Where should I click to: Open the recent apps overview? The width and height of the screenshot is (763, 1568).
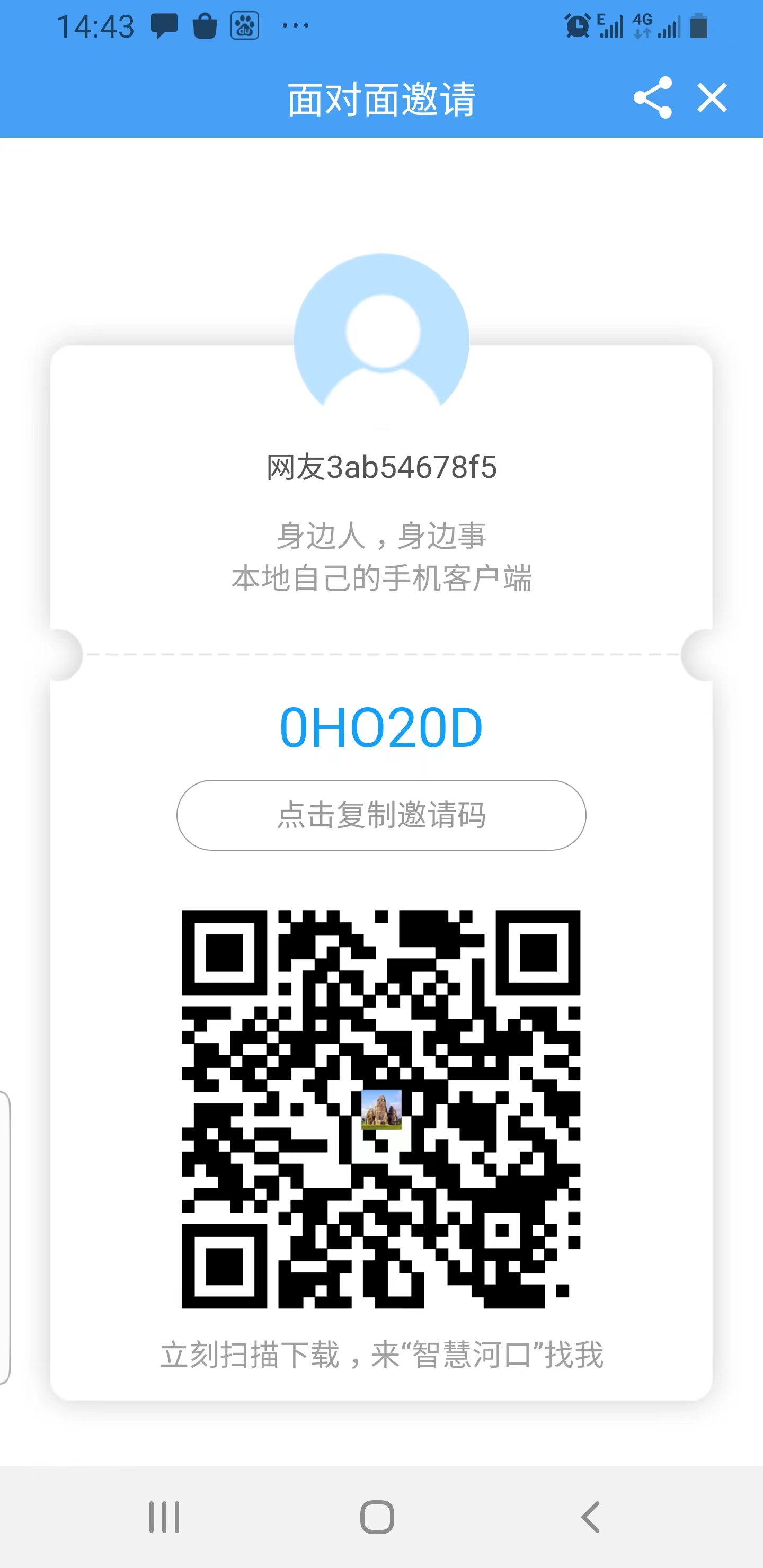164,1516
